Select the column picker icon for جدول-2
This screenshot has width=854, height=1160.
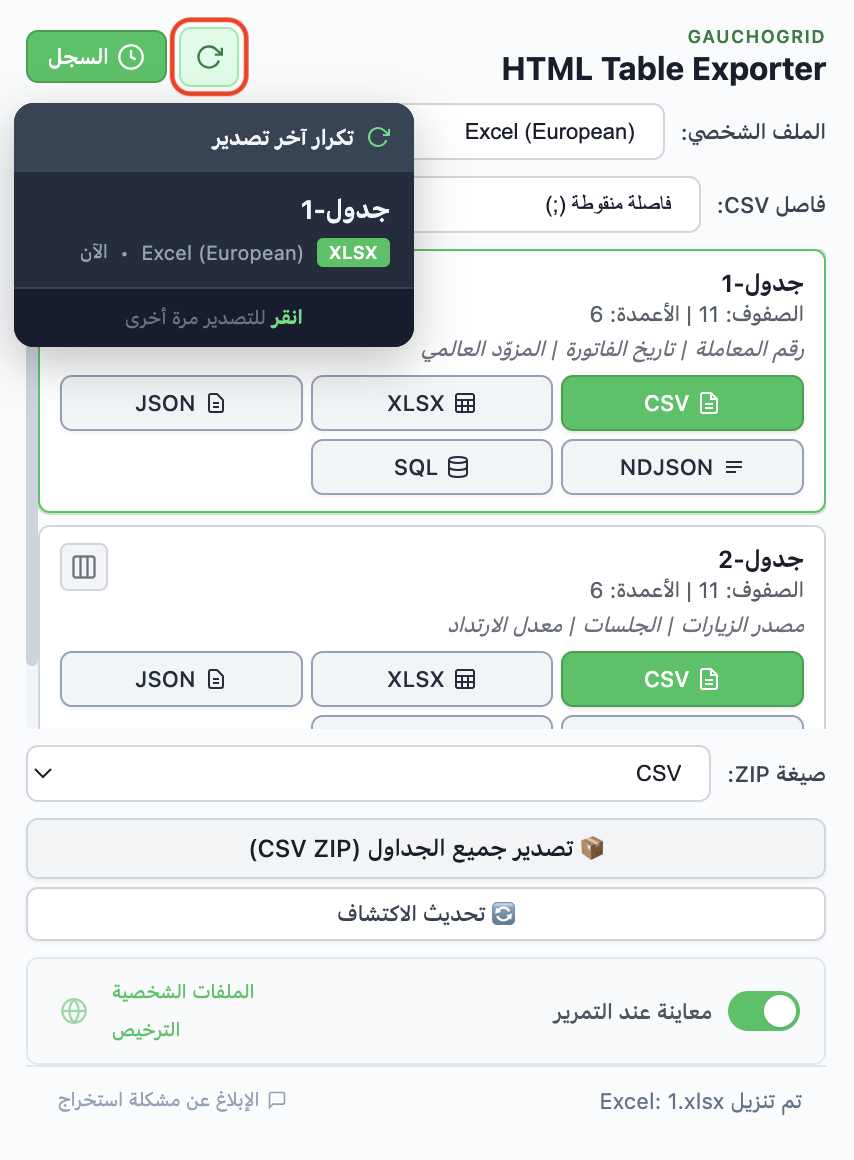click(x=84, y=567)
